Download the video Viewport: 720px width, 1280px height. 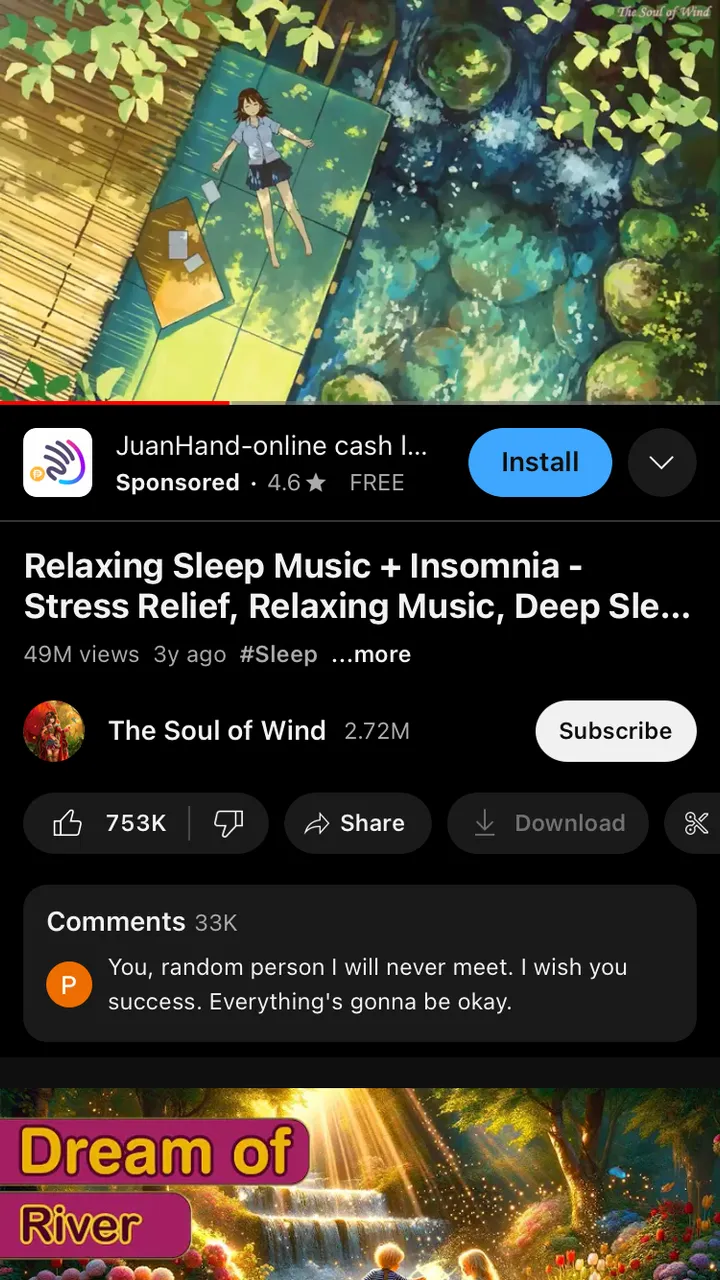click(x=548, y=823)
